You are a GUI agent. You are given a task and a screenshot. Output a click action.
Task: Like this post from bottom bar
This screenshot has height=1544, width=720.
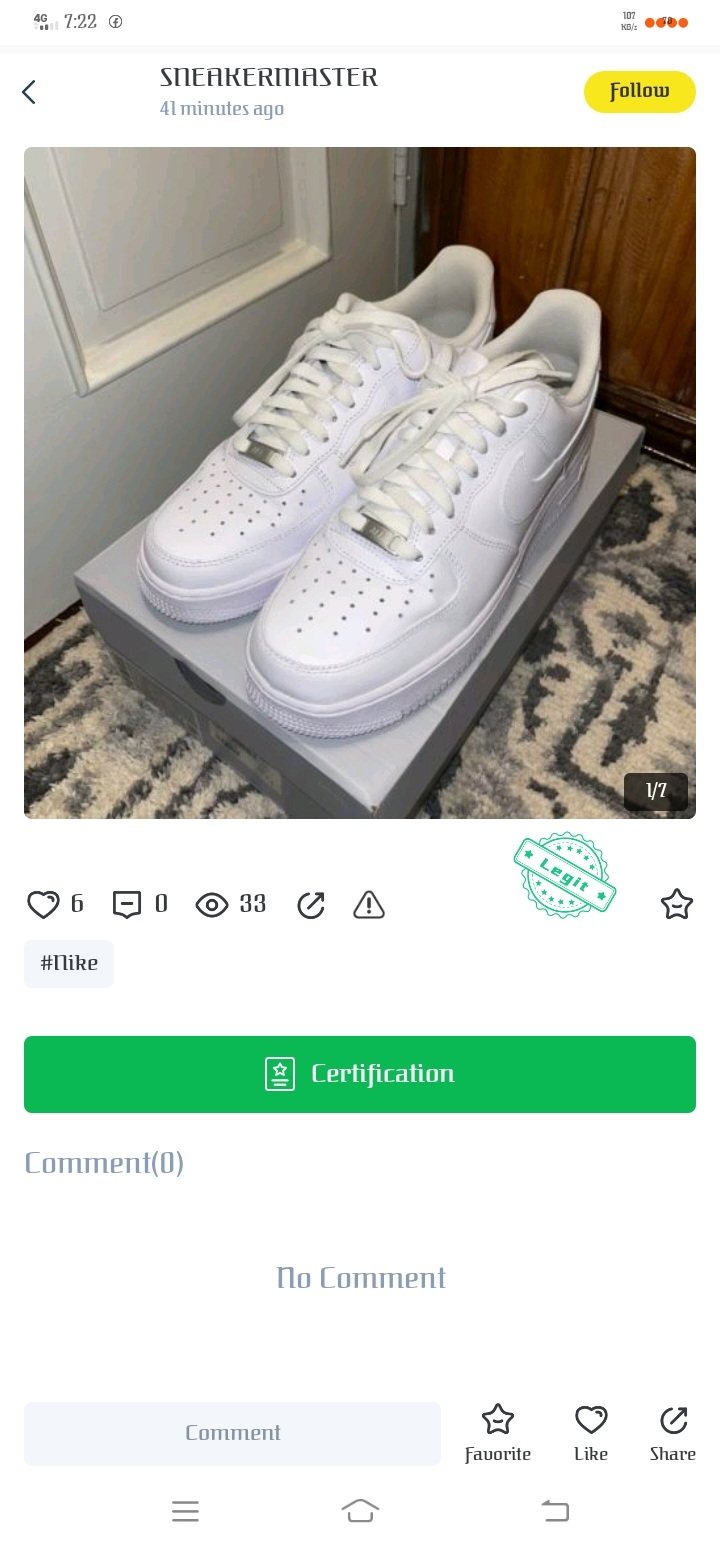591,1432
